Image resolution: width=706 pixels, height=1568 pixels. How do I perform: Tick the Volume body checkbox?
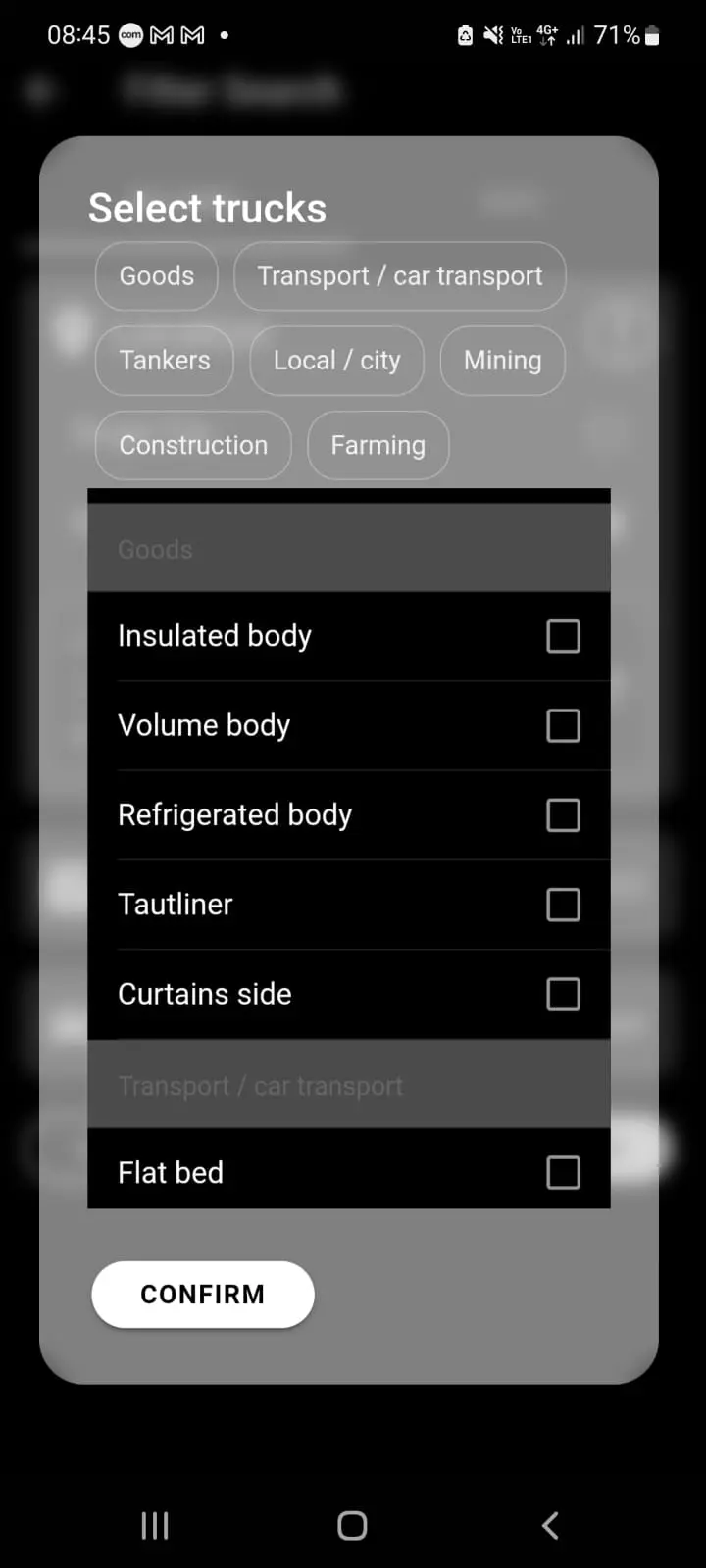point(563,726)
